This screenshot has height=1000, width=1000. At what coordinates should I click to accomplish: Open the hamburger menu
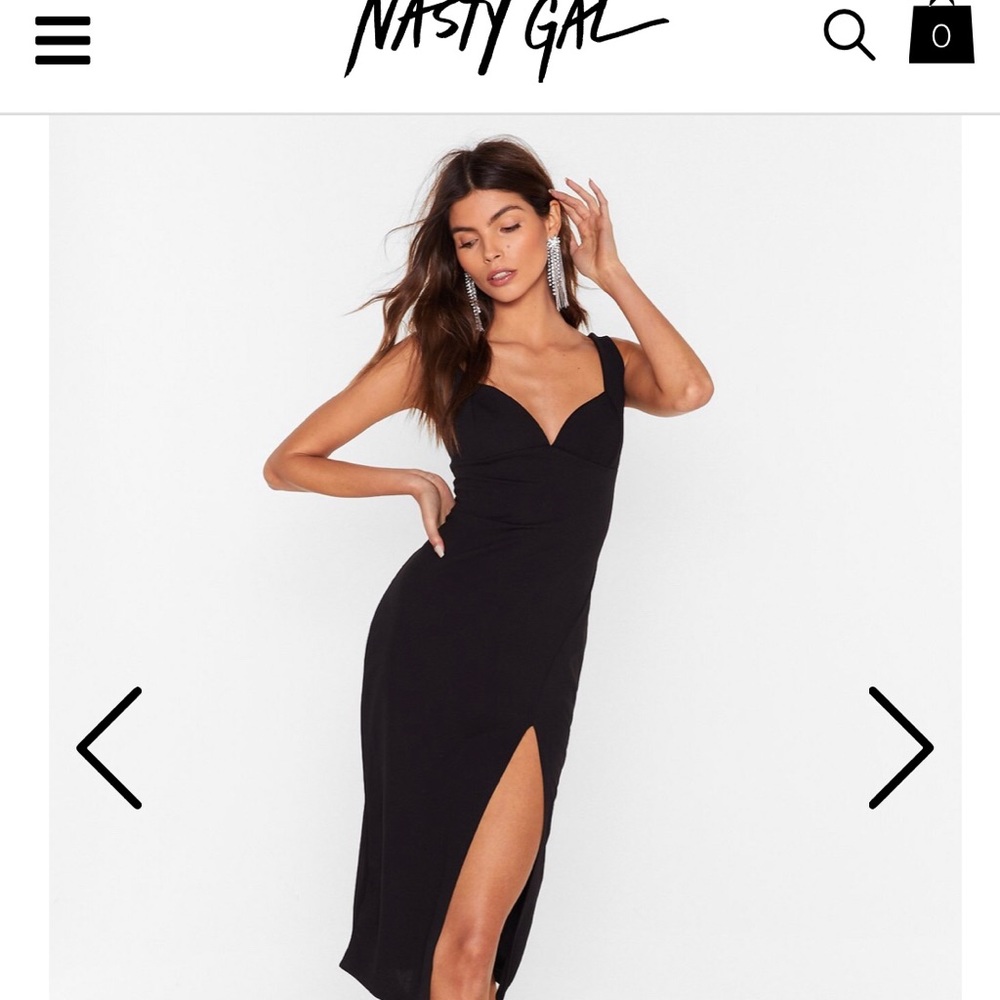pos(62,41)
